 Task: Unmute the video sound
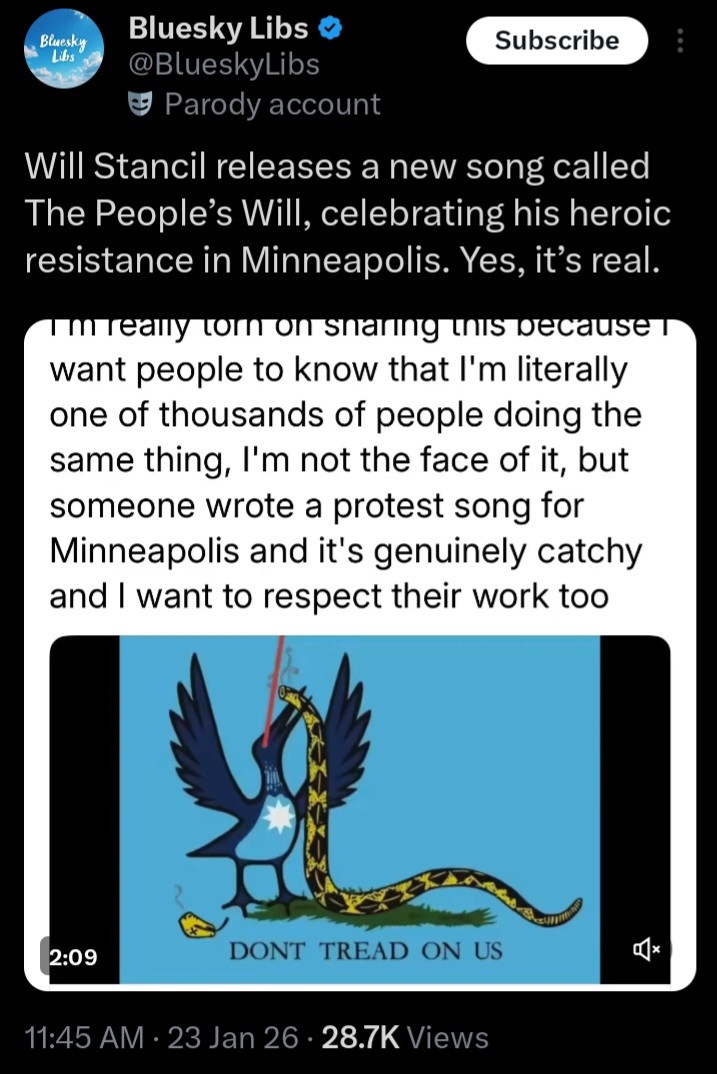[643, 946]
